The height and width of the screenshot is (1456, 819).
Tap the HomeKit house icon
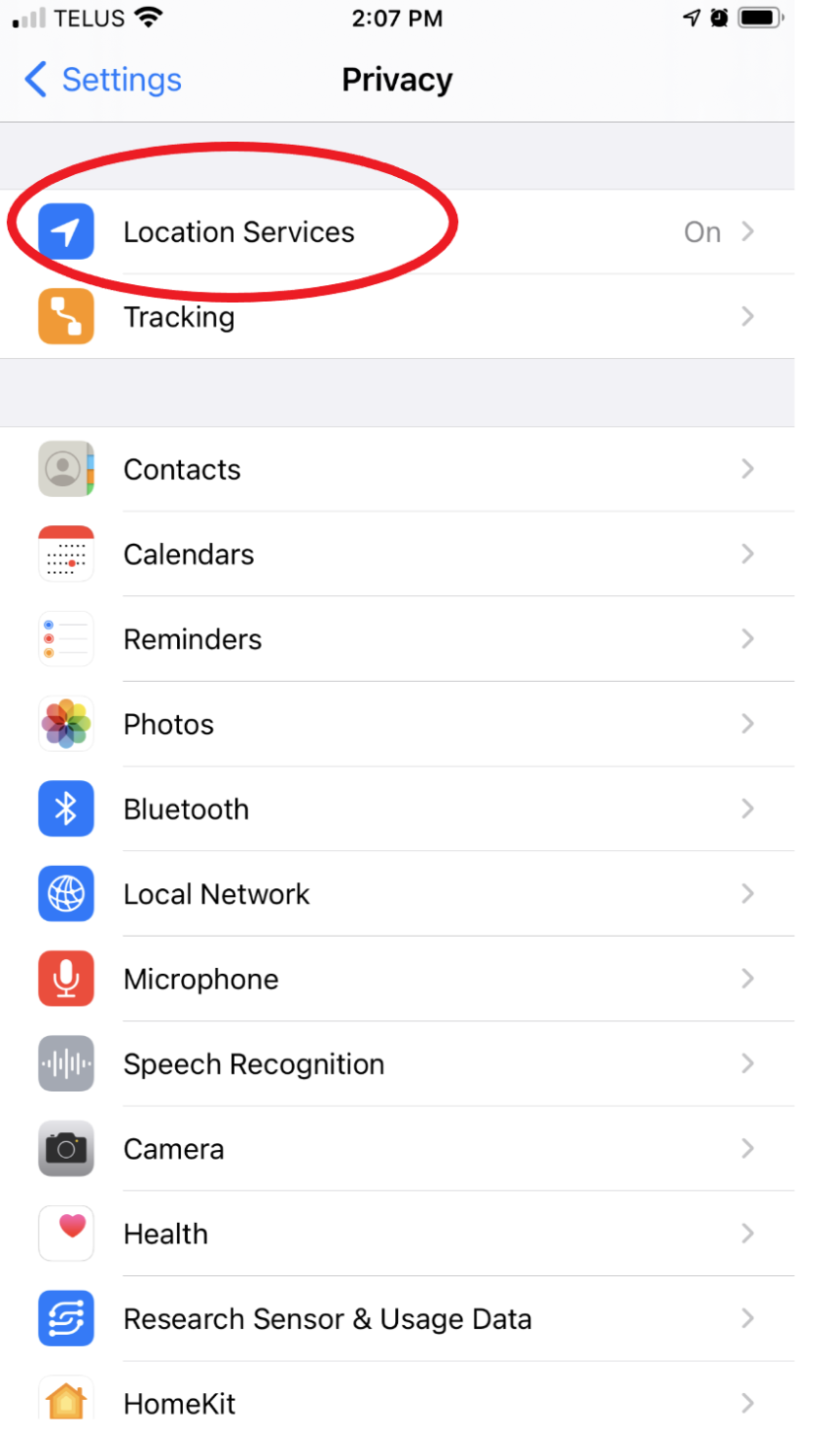(x=65, y=1403)
